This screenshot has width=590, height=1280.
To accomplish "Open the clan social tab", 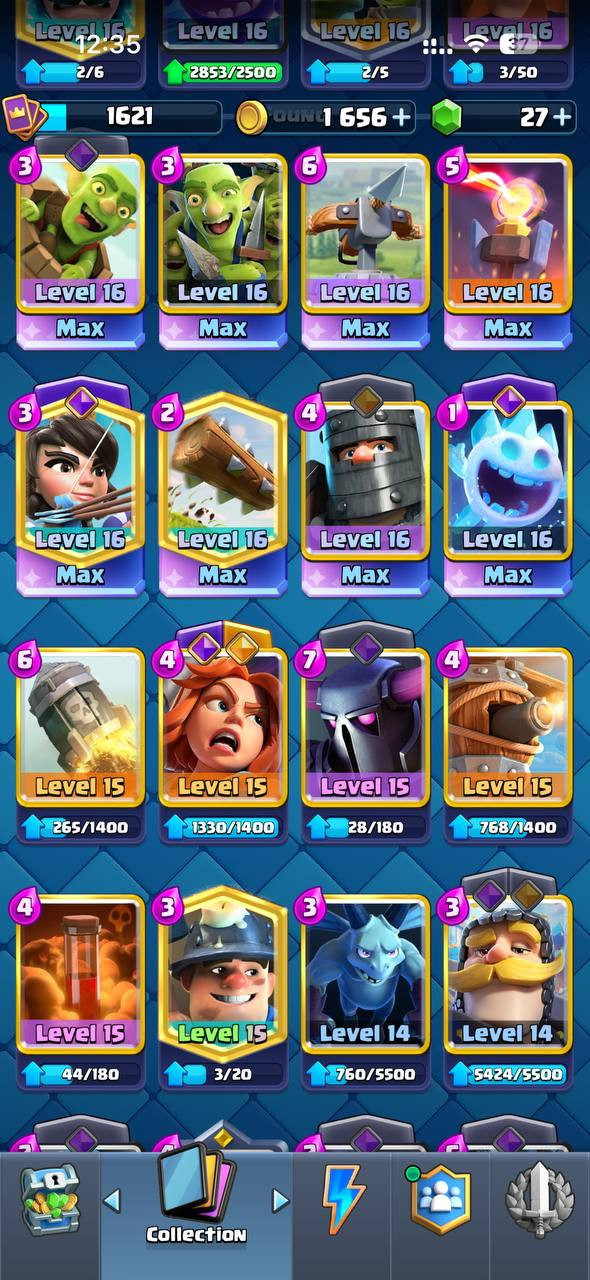I will click(439, 1198).
